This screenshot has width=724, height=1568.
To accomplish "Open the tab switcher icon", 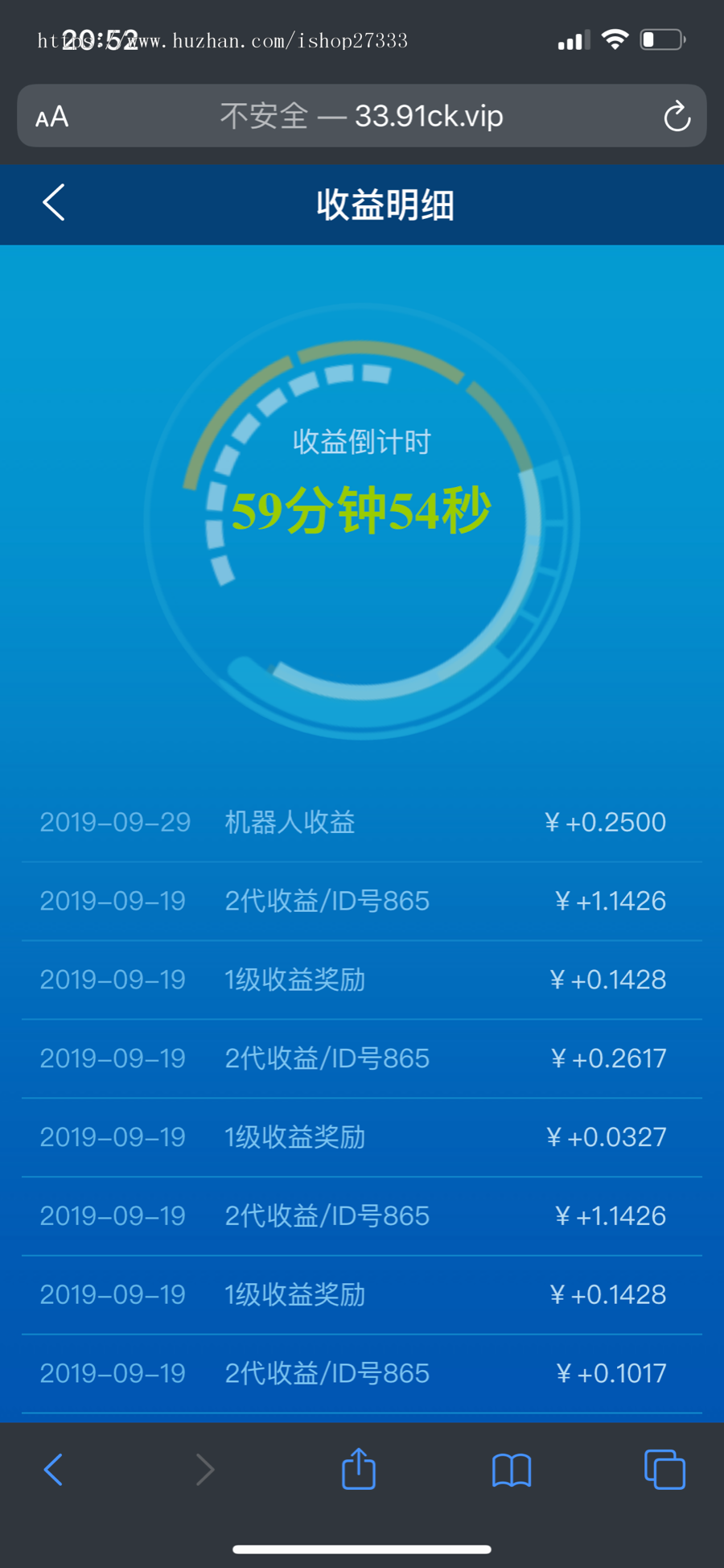I will click(662, 1468).
